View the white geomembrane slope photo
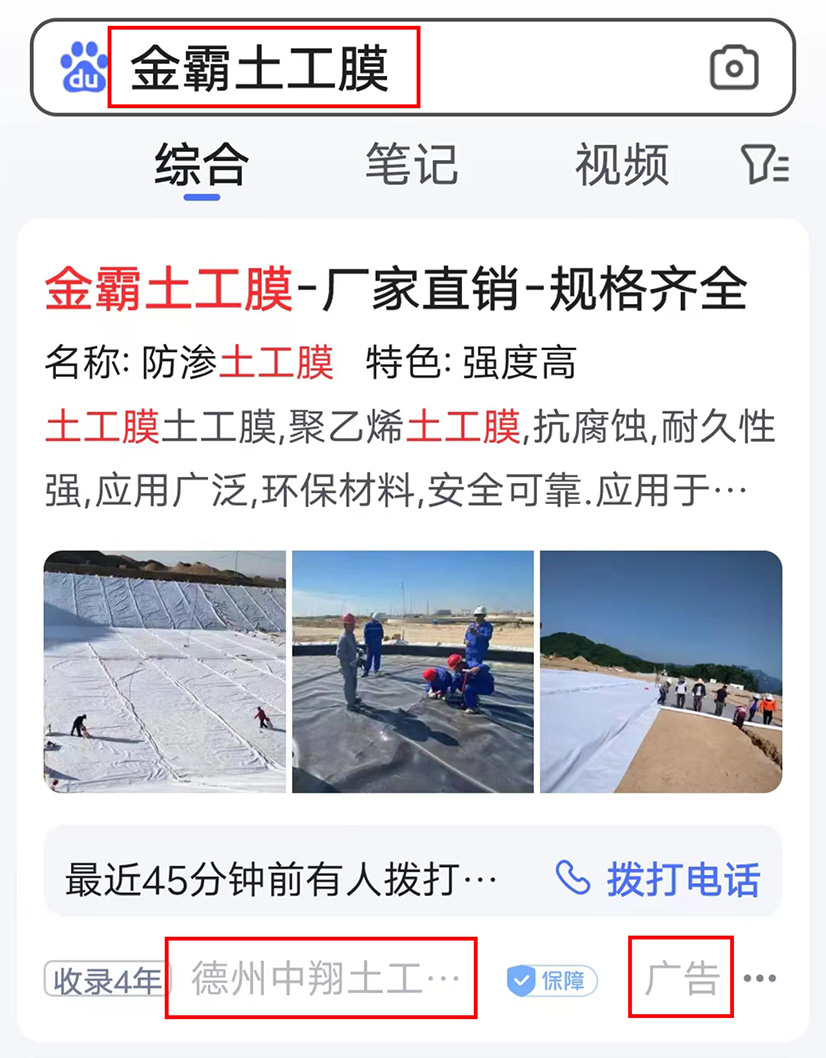This screenshot has width=826, height=1058. tap(165, 672)
